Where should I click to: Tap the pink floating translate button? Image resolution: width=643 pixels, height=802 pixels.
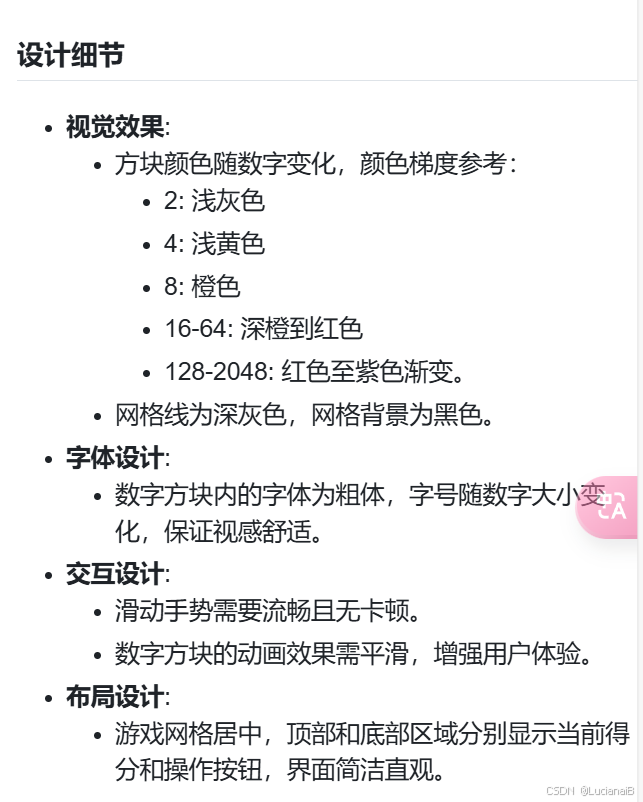pos(611,507)
